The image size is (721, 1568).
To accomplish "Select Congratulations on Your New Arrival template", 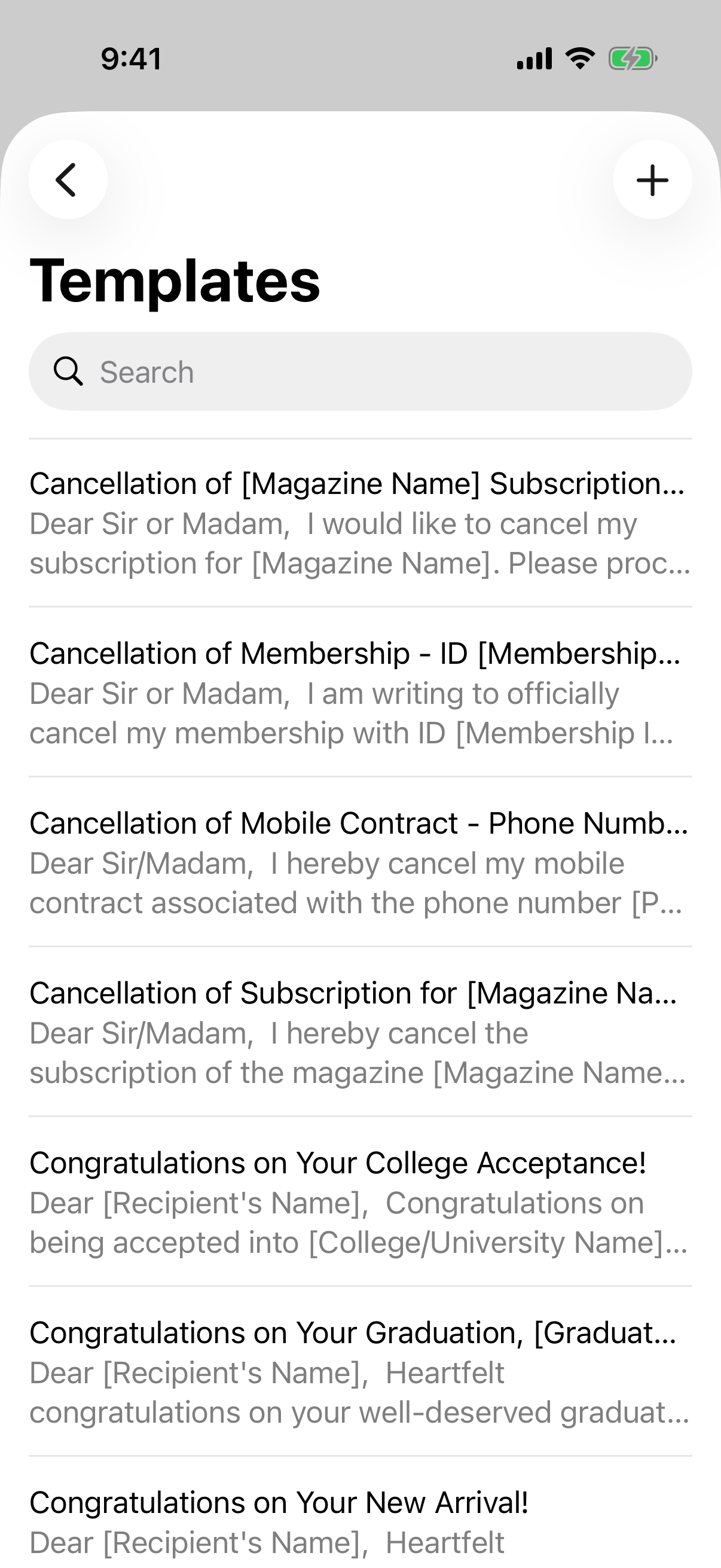I will pos(360,1513).
